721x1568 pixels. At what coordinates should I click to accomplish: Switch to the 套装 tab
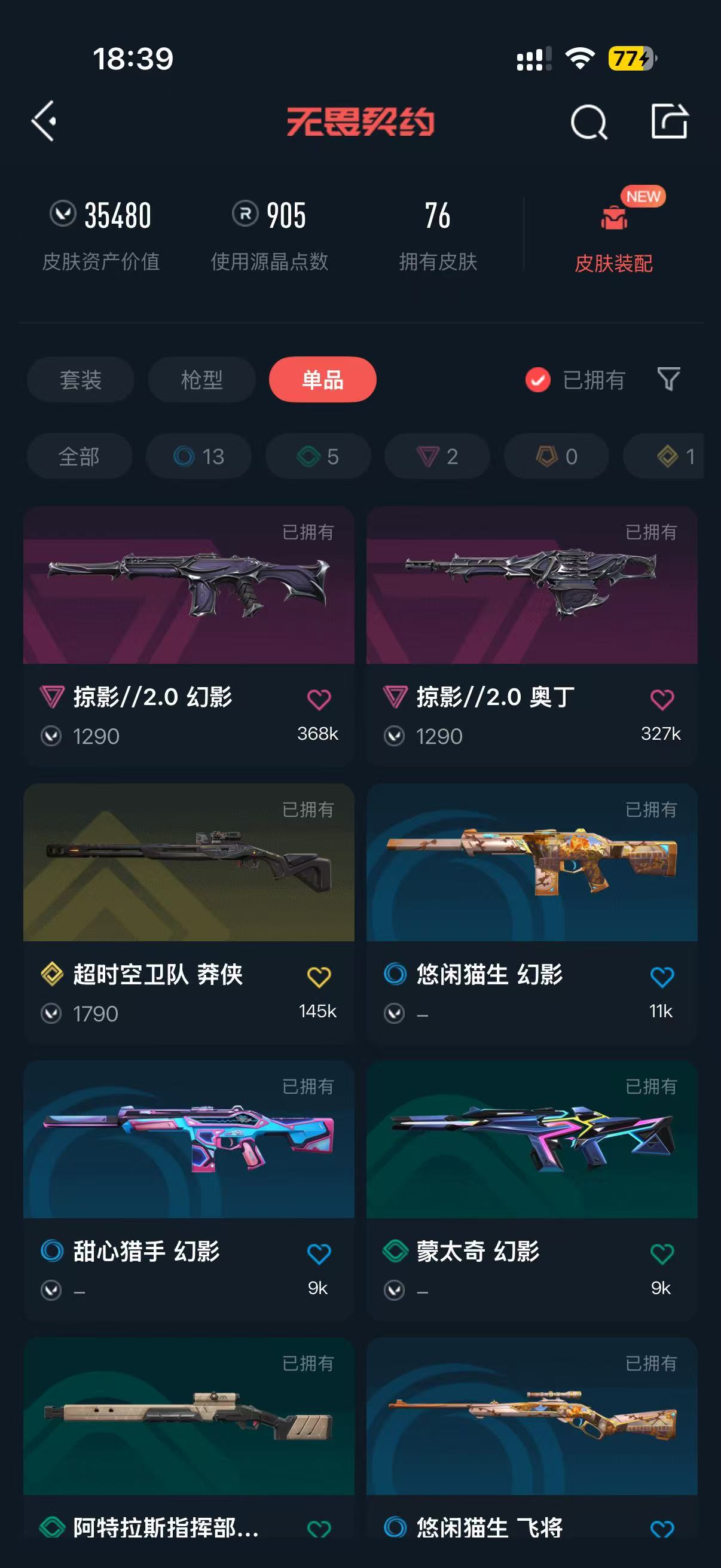coord(80,380)
